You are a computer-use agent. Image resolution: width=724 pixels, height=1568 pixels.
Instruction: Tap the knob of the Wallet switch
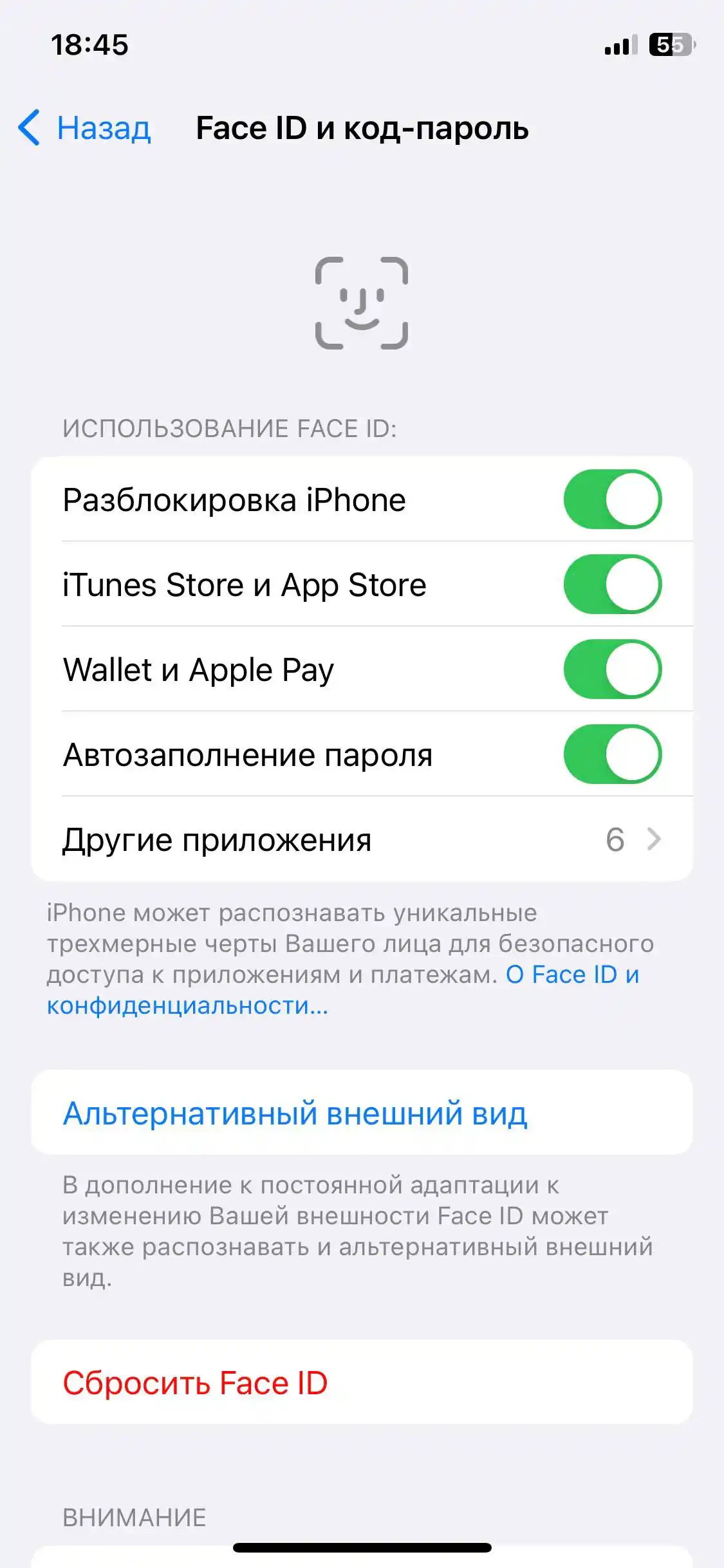(x=633, y=669)
